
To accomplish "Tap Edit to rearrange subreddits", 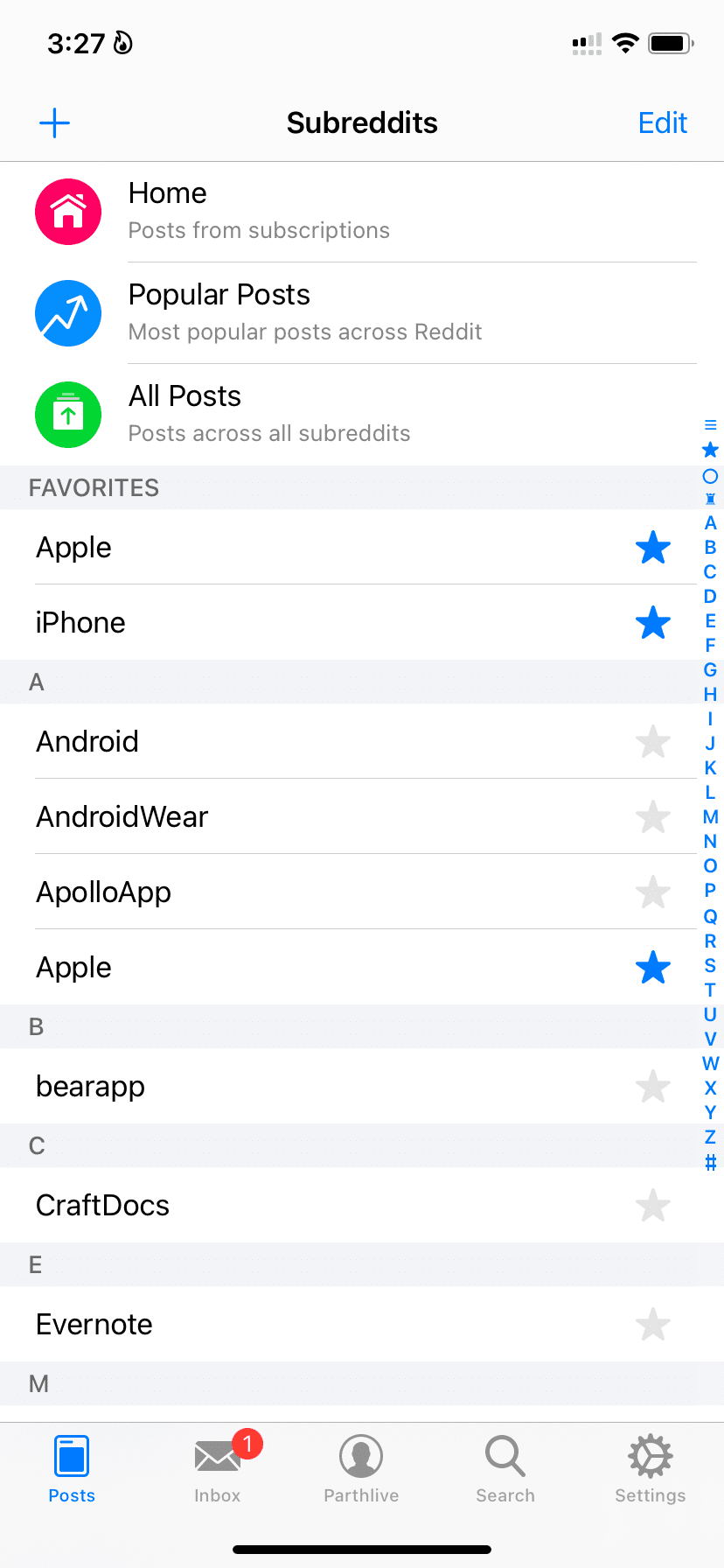I will (x=662, y=122).
